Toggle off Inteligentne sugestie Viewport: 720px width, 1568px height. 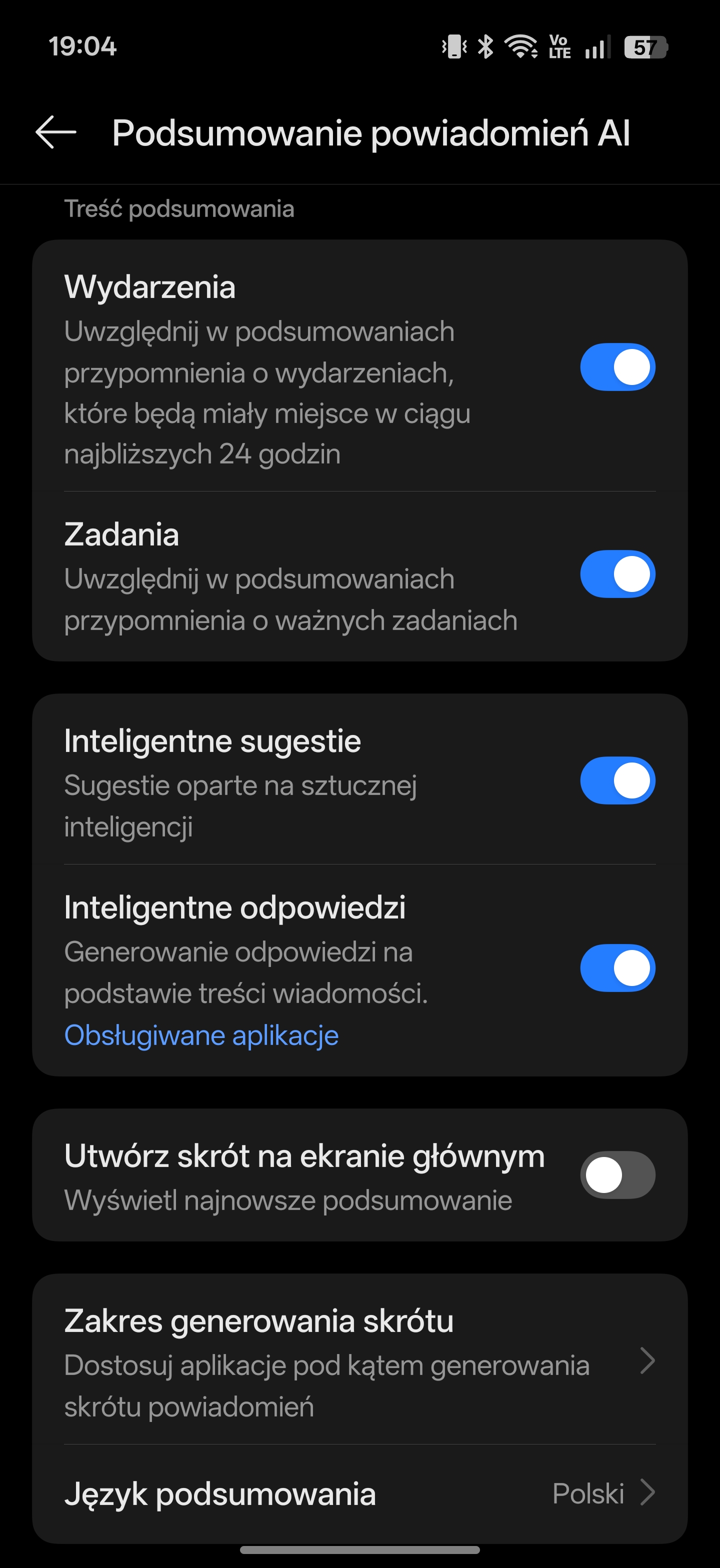tap(617, 780)
